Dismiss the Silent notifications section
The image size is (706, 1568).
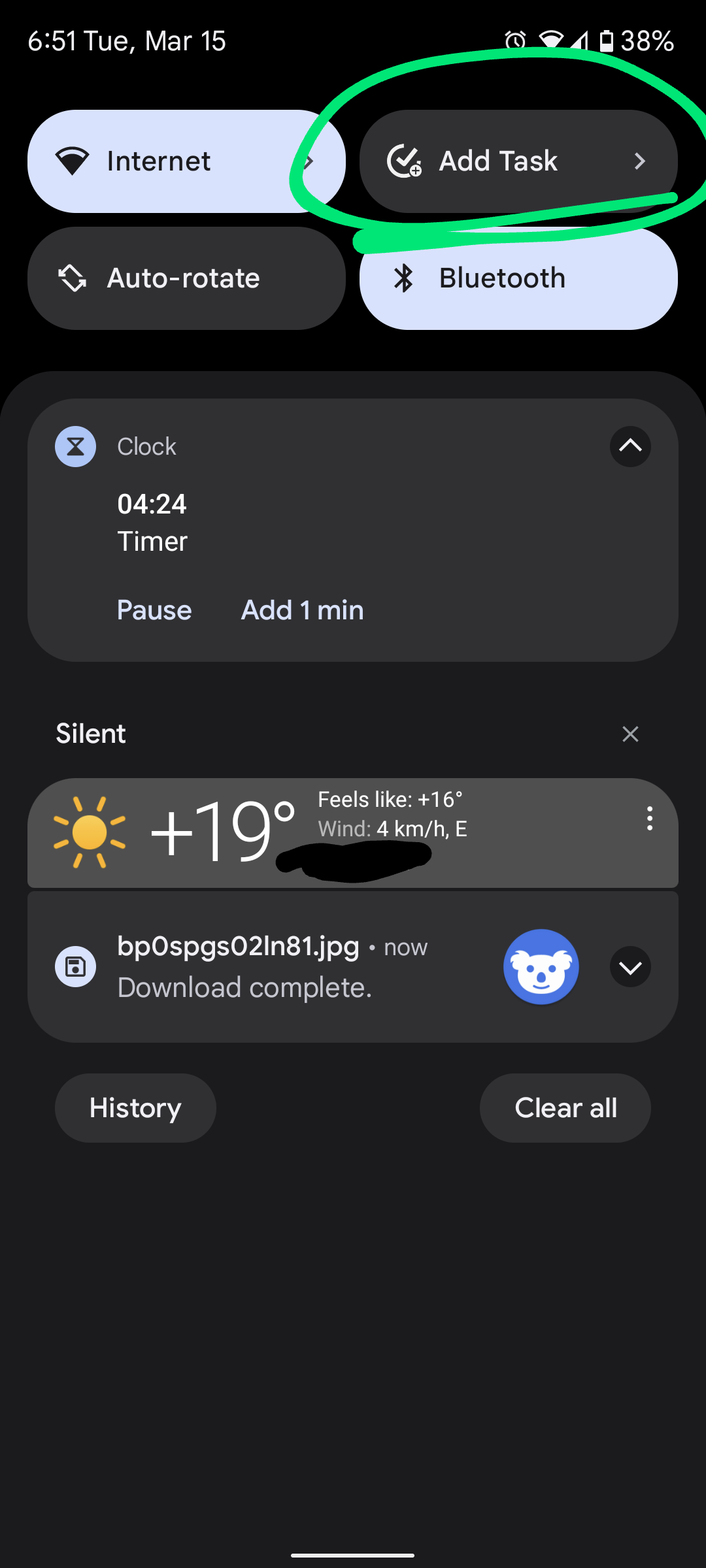click(630, 734)
